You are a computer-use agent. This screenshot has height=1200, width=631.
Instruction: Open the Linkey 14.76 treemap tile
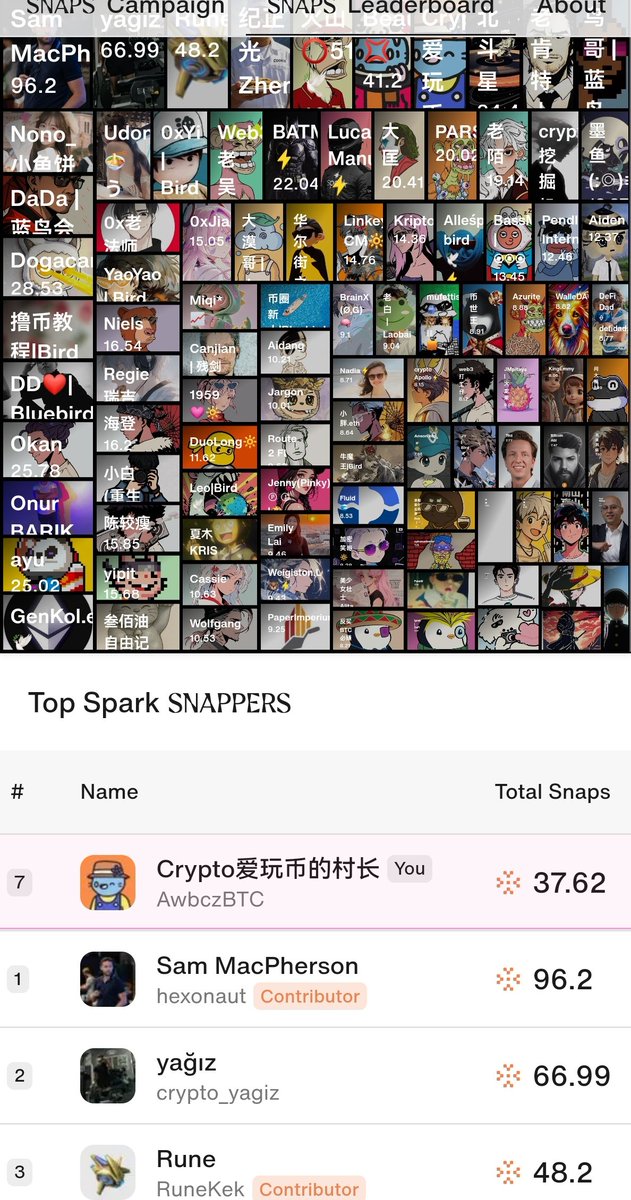tap(362, 240)
